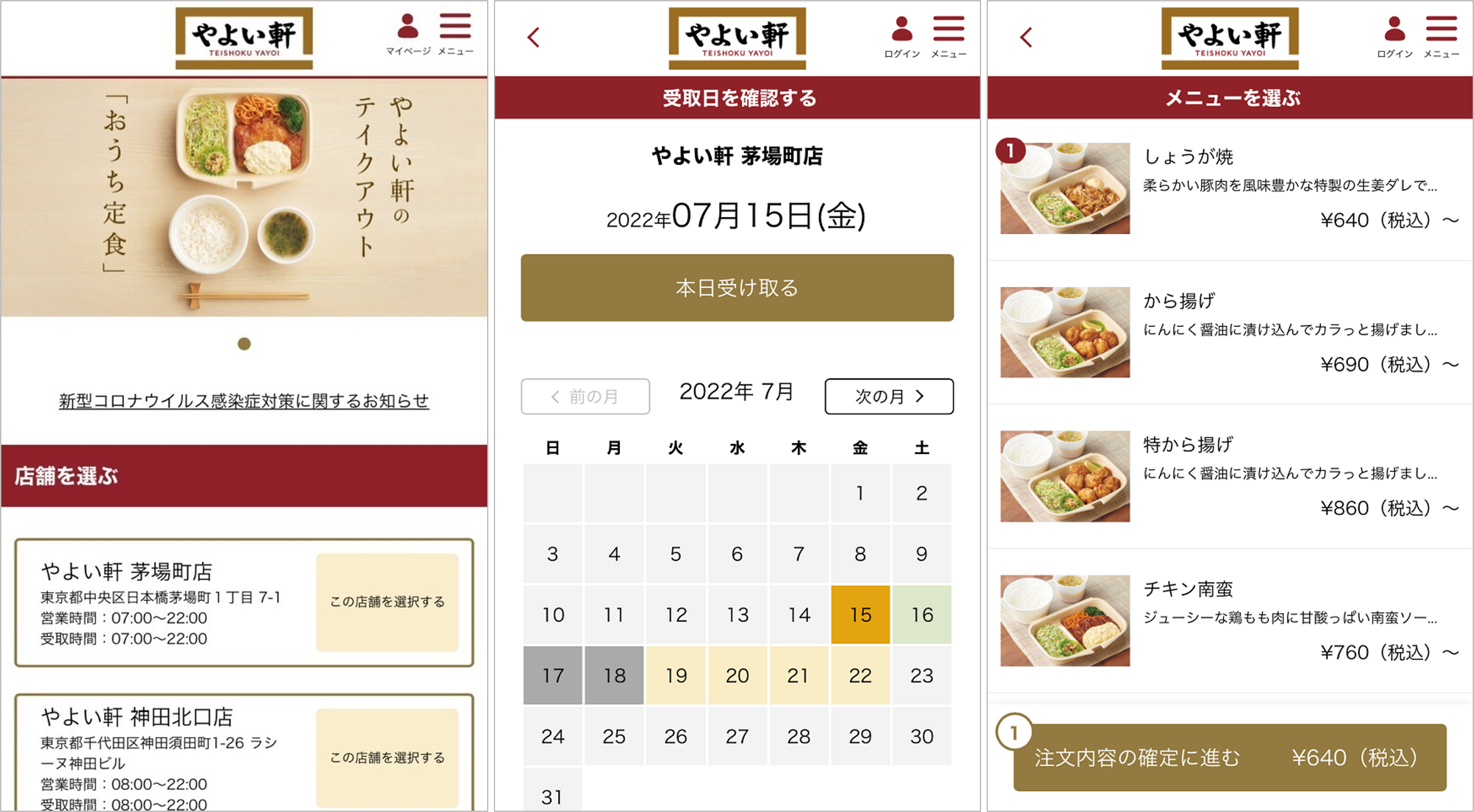1474x812 pixels.
Task: Go back from the 受取日を確認する screen
Action: coord(533,38)
